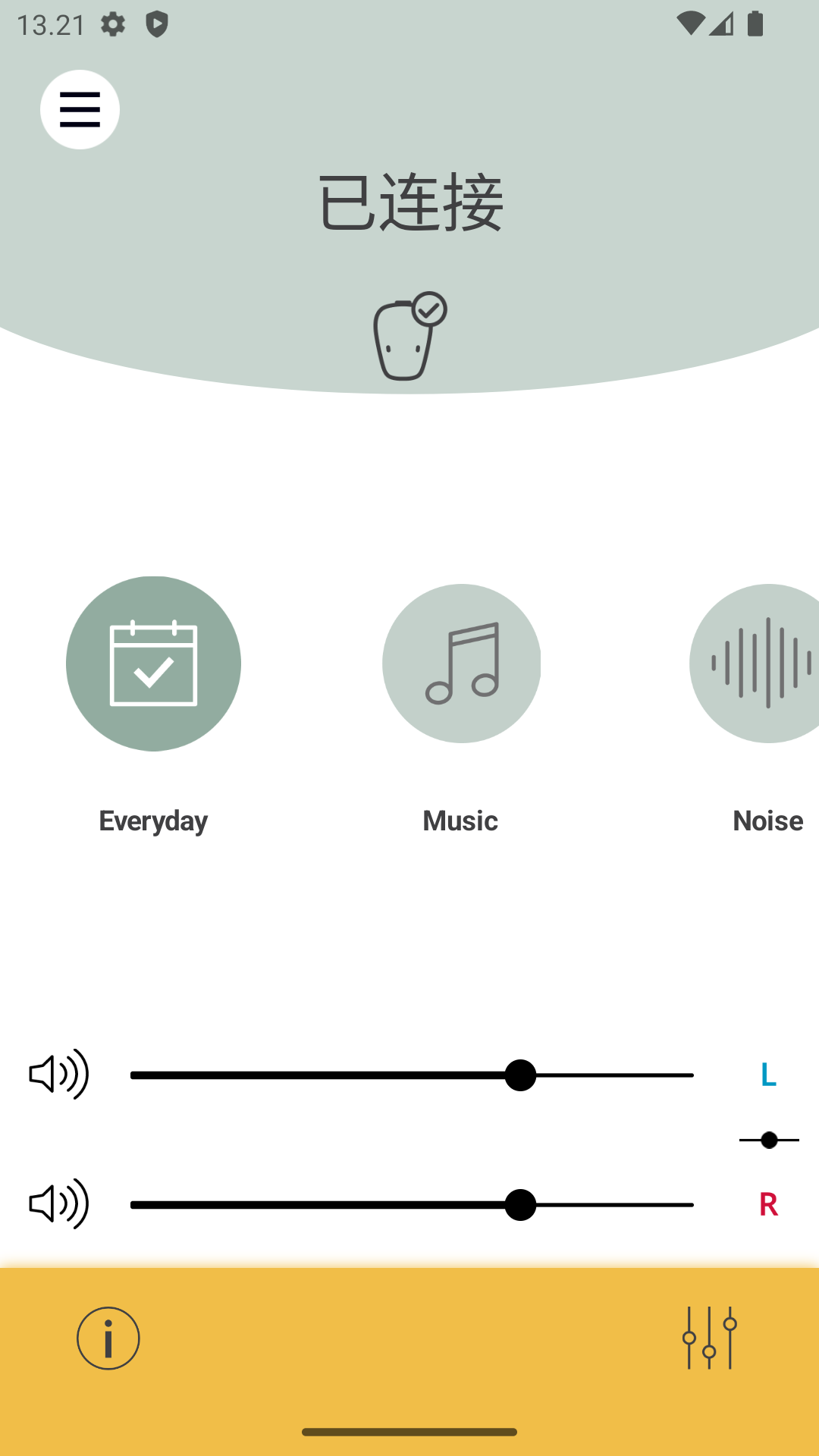Viewport: 819px width, 1456px height.
Task: Open the equalizer sound settings
Action: (710, 1338)
